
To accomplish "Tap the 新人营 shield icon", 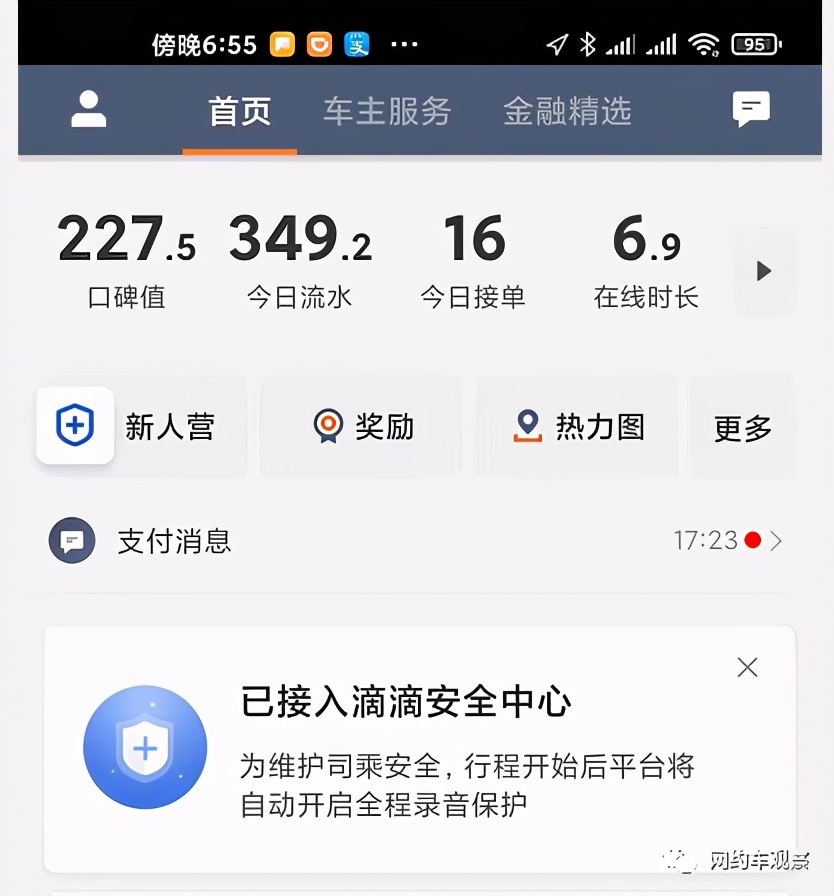I will pyautogui.click(x=76, y=425).
